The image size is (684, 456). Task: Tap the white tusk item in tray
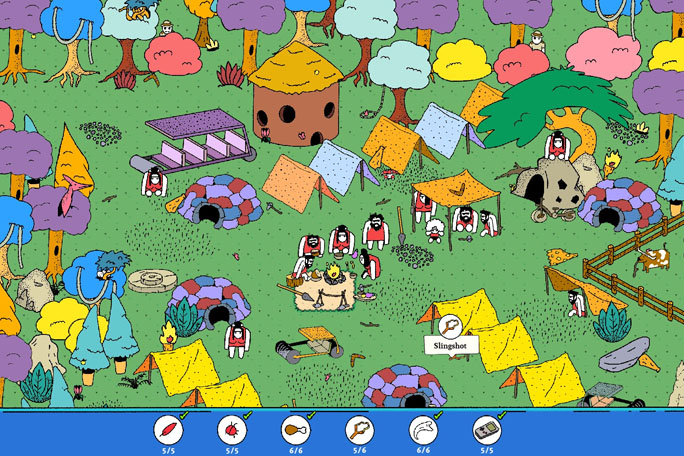point(423,429)
